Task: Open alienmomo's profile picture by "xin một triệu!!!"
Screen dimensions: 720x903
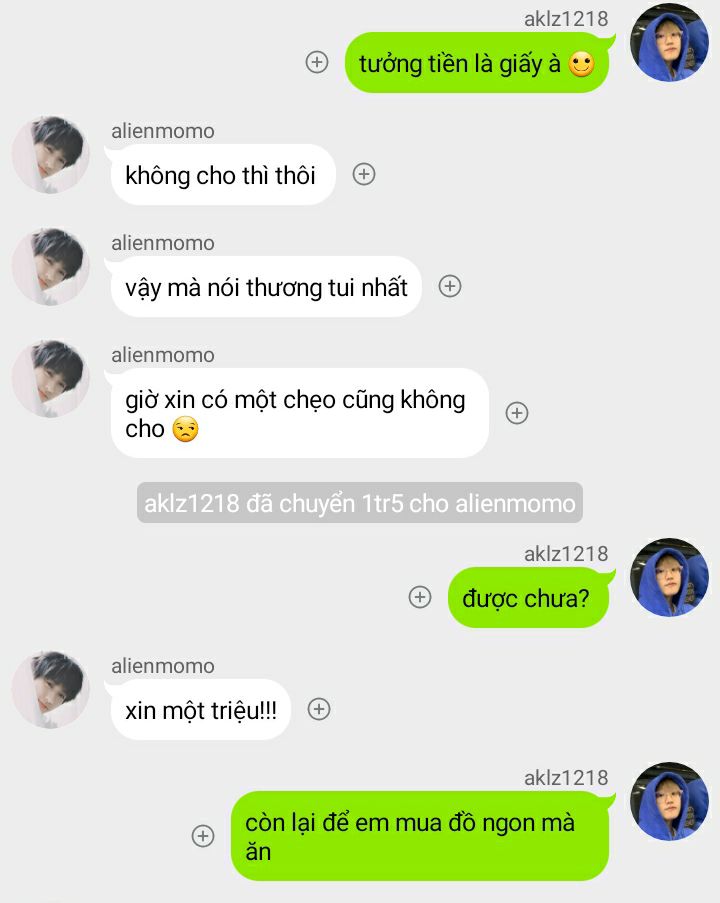Action: coord(50,690)
